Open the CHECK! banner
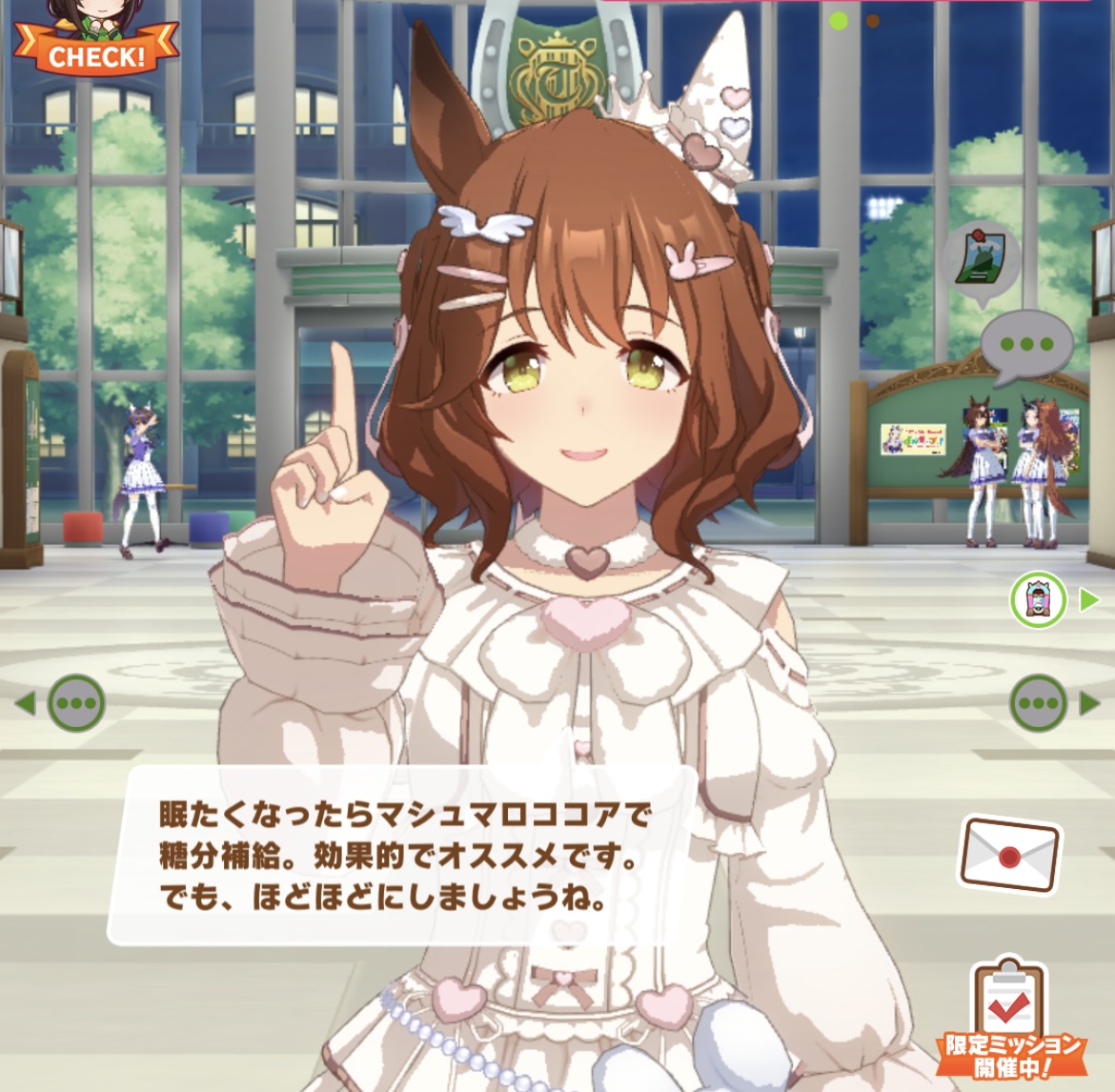Viewport: 1115px width, 1092px height. (95, 50)
